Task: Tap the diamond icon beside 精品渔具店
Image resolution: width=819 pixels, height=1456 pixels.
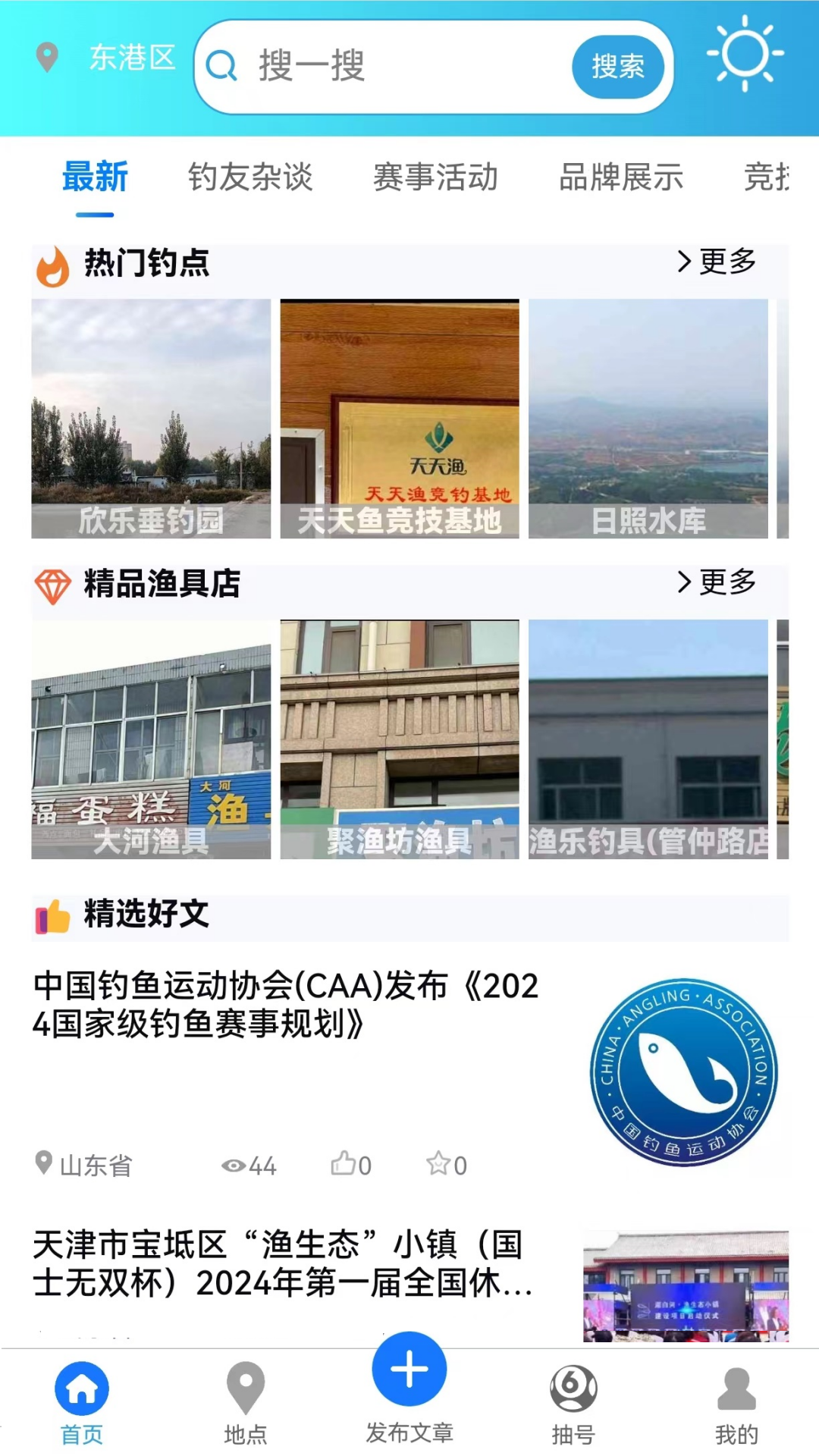Action: point(52,584)
